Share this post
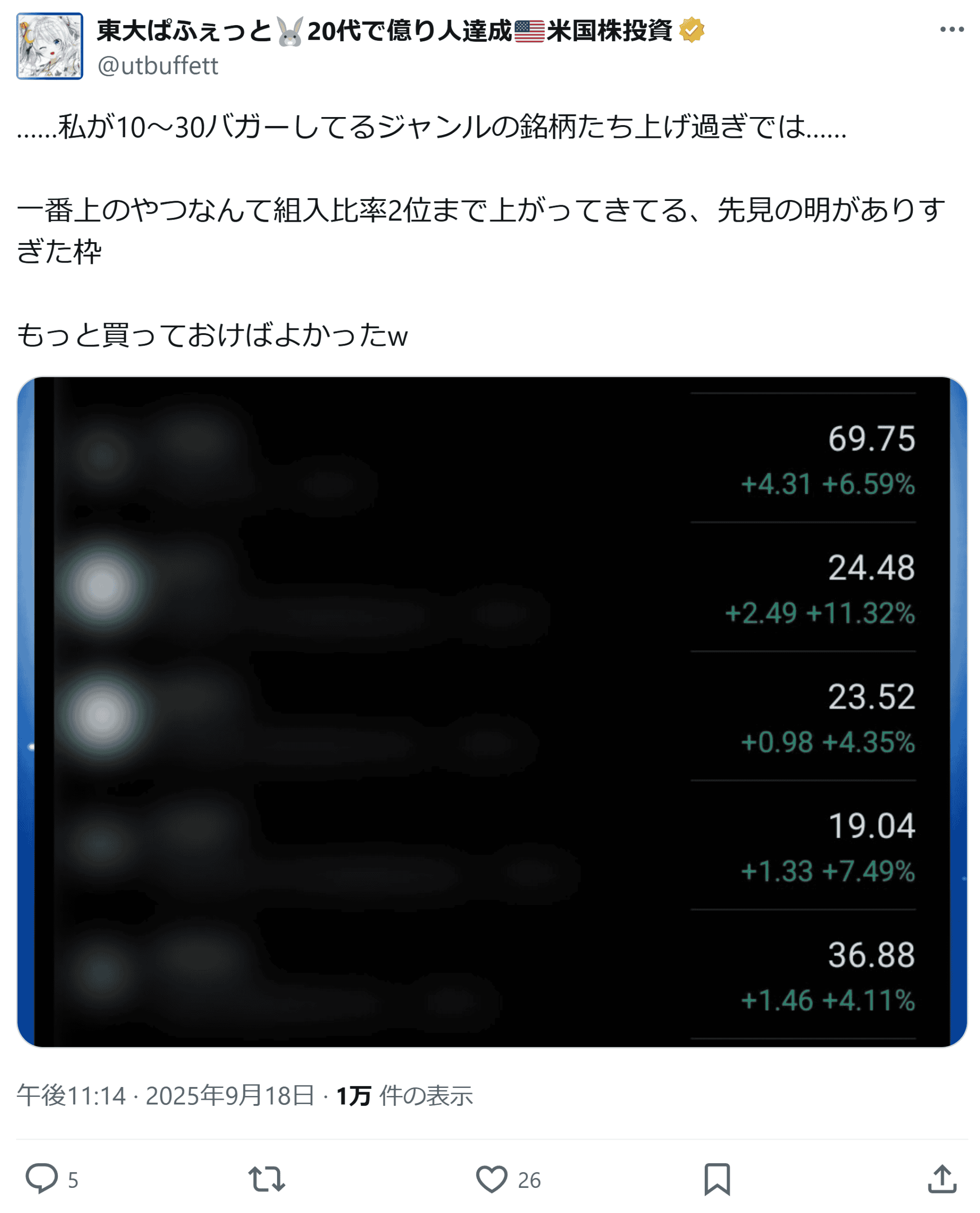 [942, 1178]
